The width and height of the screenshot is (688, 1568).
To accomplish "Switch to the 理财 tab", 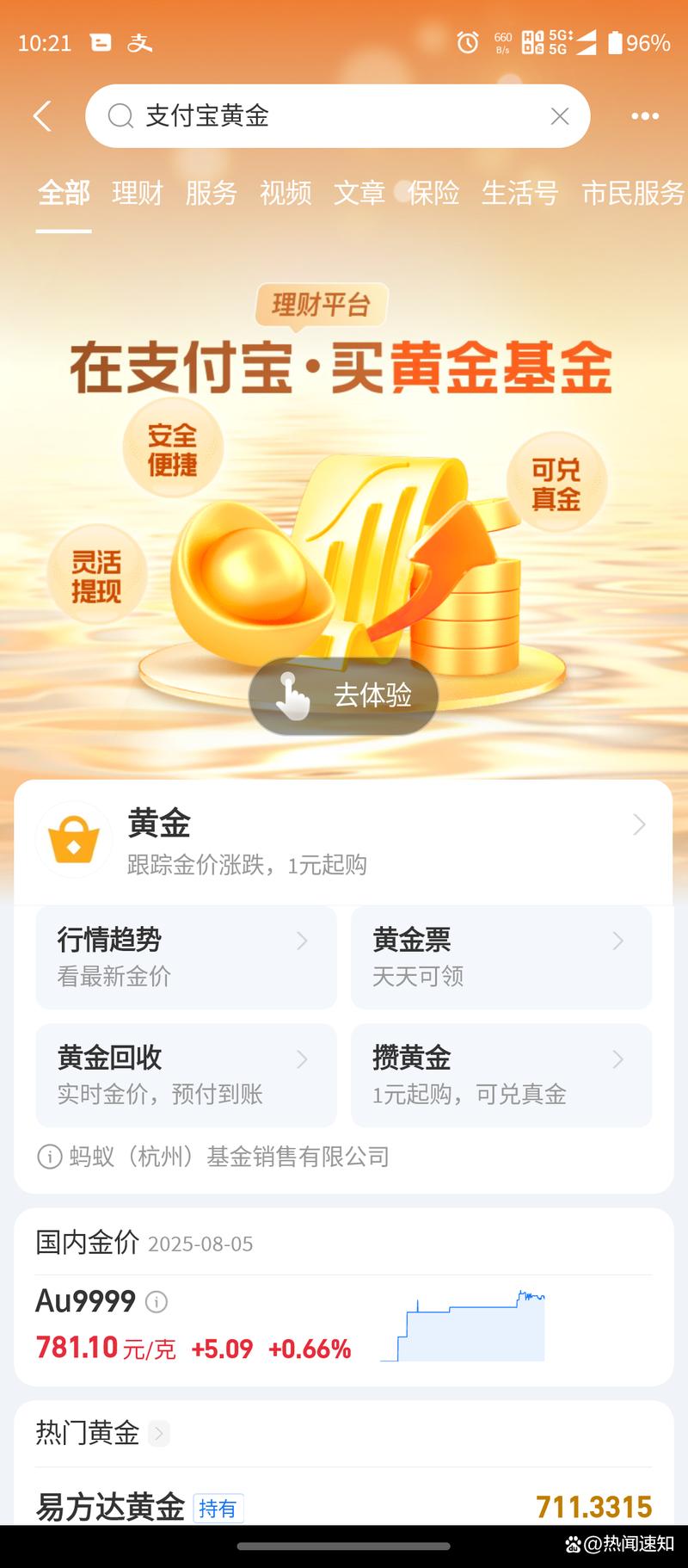I will pyautogui.click(x=137, y=194).
